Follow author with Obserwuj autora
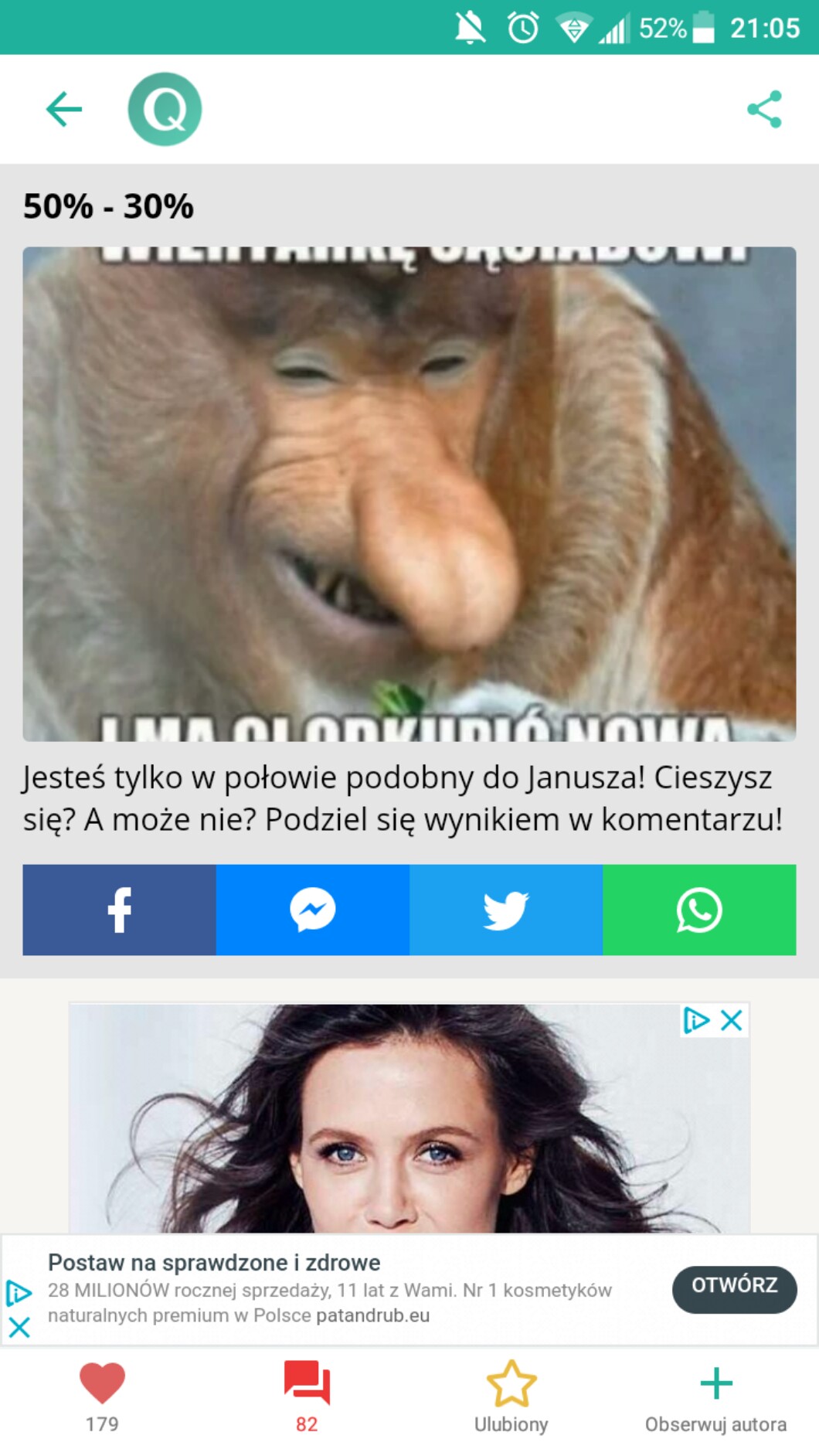 [x=715, y=1383]
